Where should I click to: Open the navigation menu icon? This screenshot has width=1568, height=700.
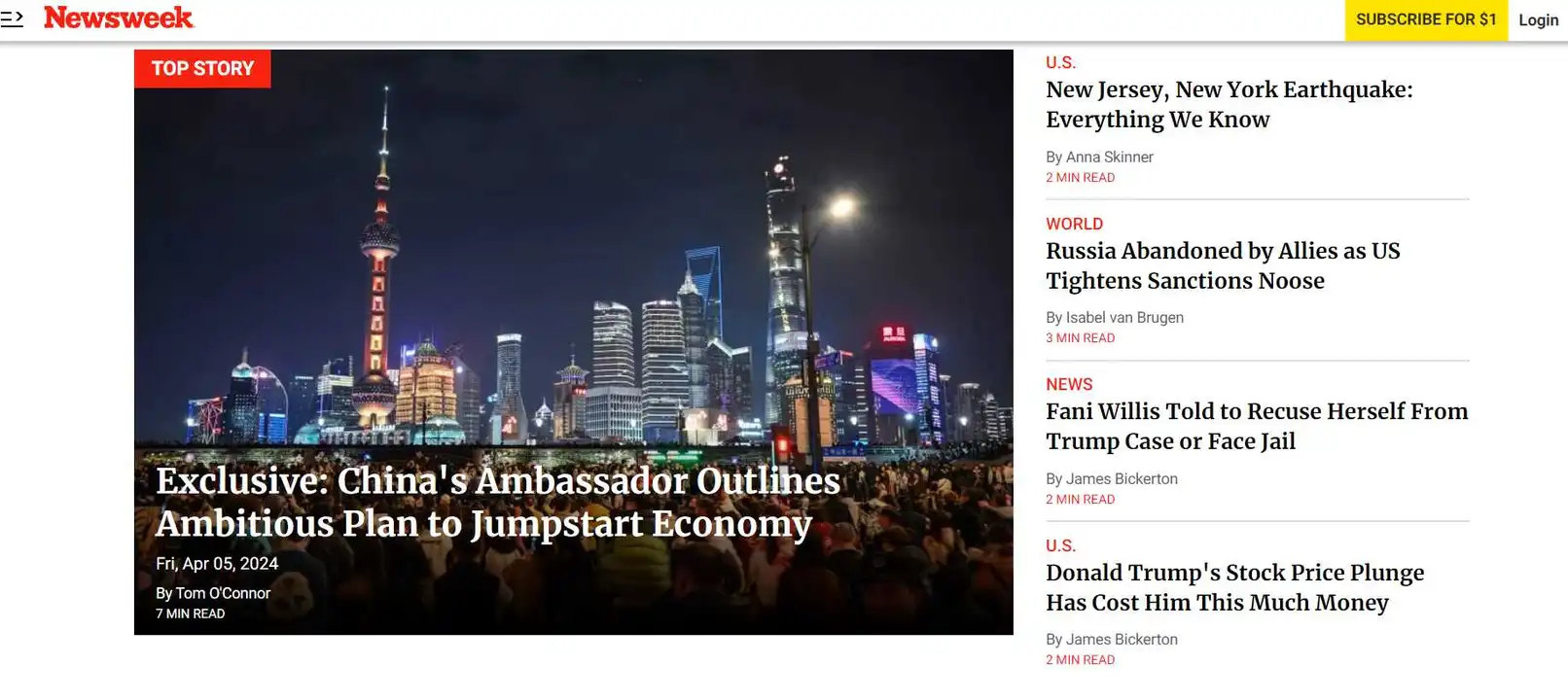tap(12, 18)
